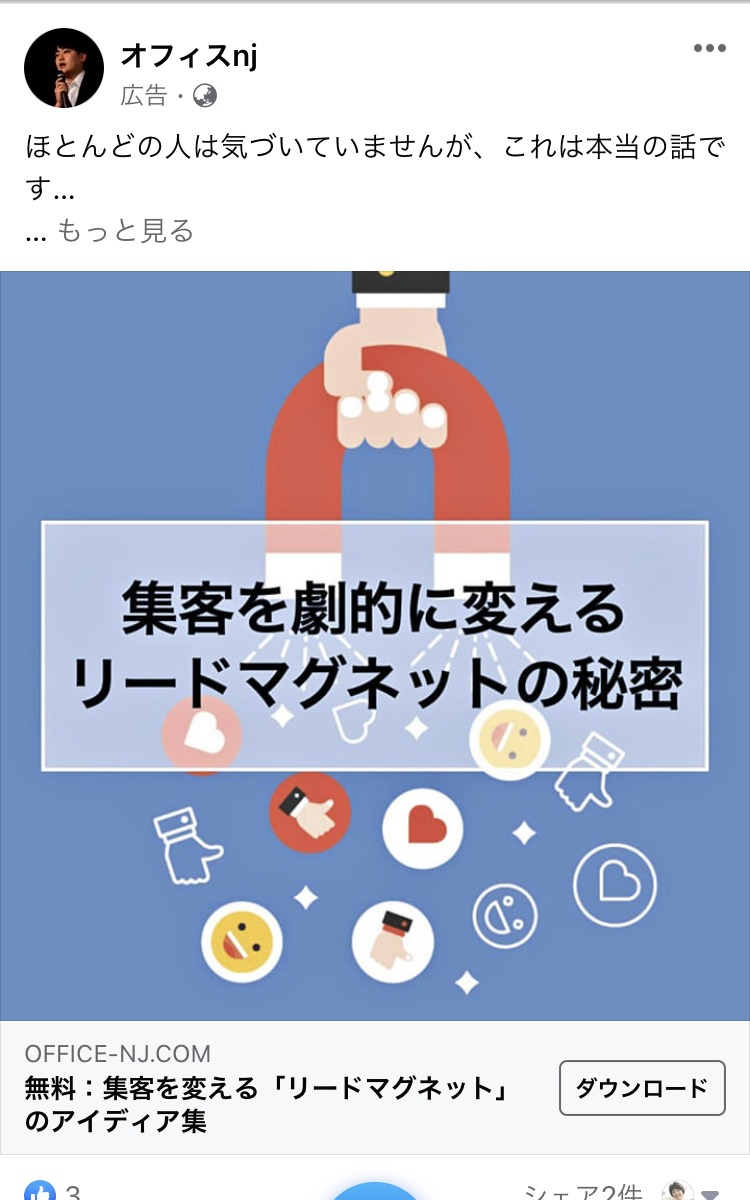Tap the ダウンロード button

[x=641, y=1088]
